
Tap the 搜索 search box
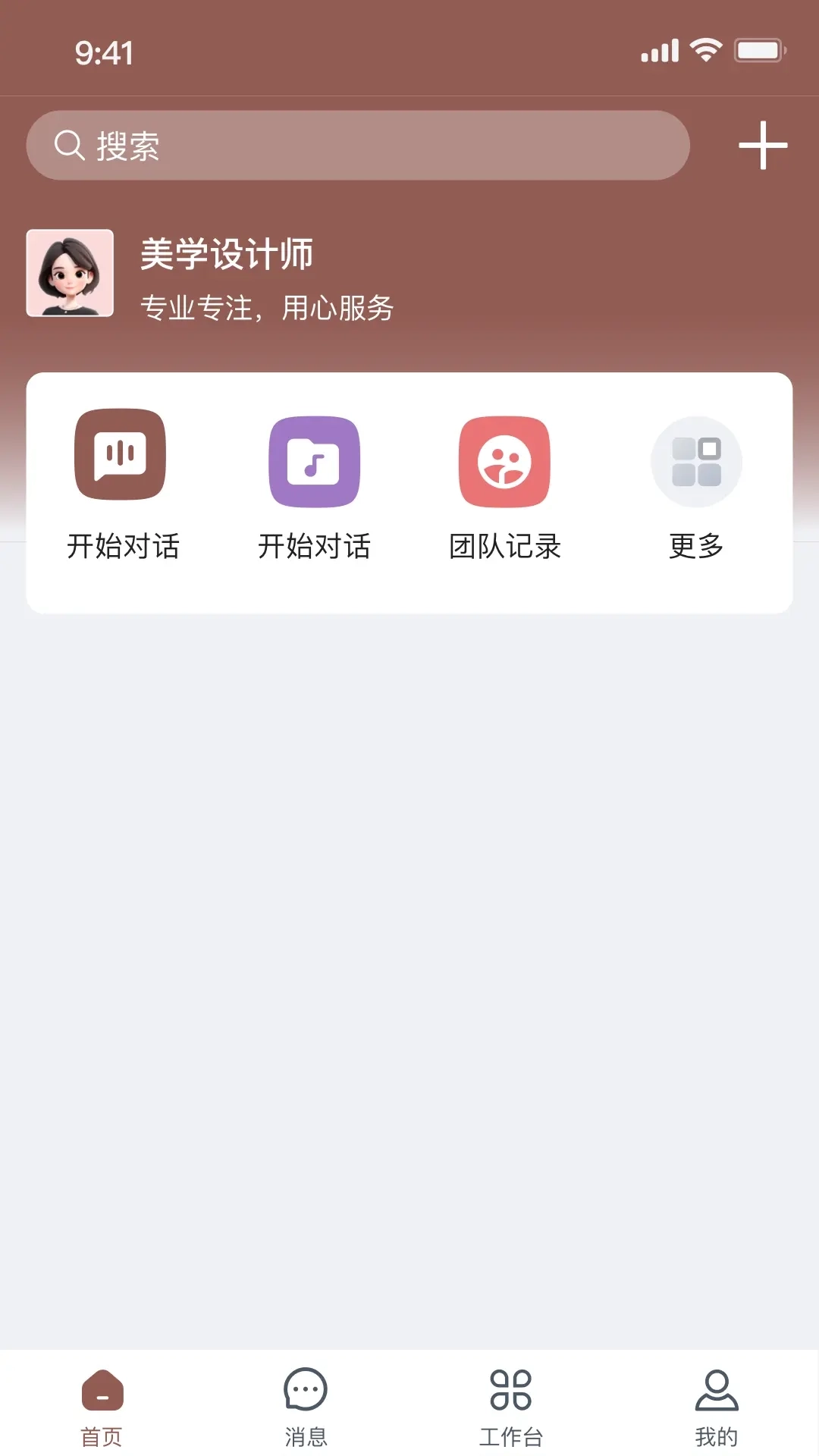tap(358, 146)
